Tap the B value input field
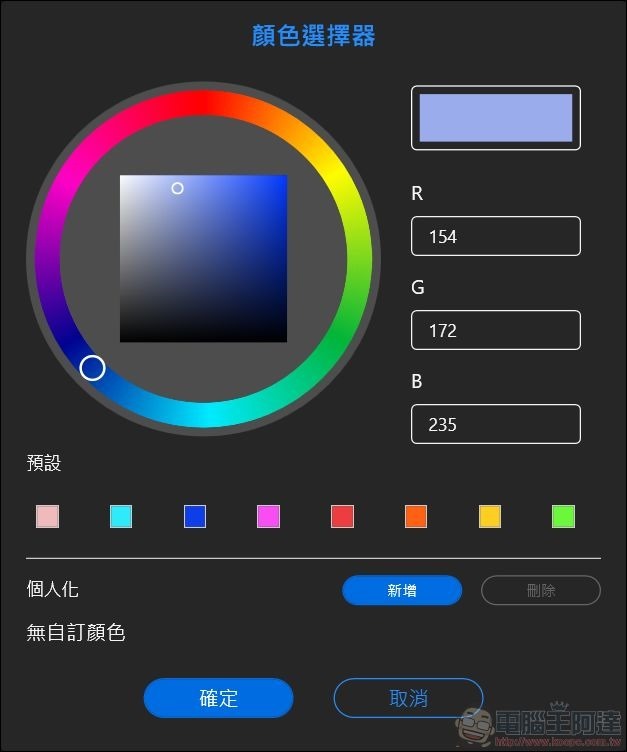Image resolution: width=627 pixels, height=752 pixels. click(x=495, y=424)
